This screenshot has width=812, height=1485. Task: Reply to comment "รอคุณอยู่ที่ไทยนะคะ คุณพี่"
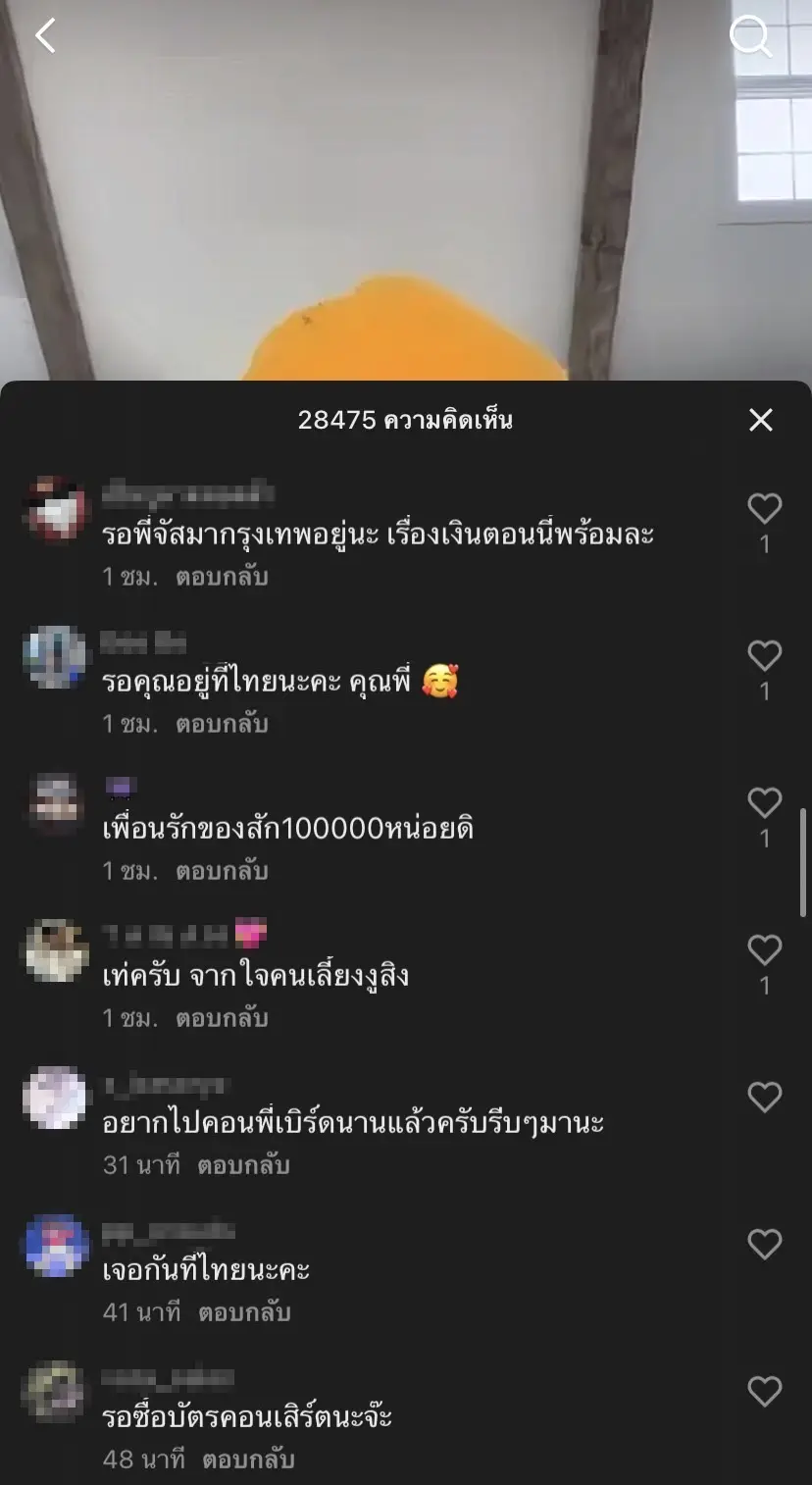[222, 724]
